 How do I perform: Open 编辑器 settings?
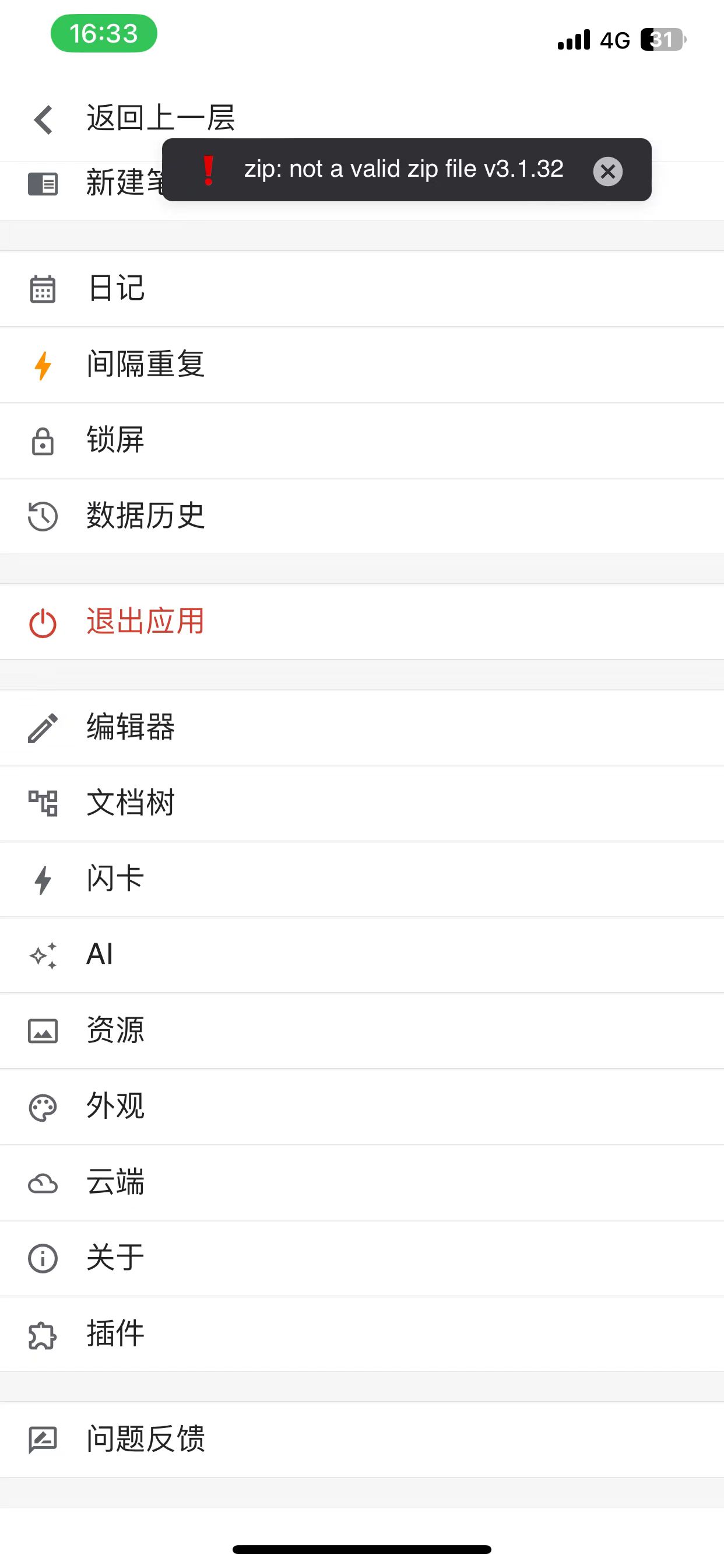[x=130, y=727]
